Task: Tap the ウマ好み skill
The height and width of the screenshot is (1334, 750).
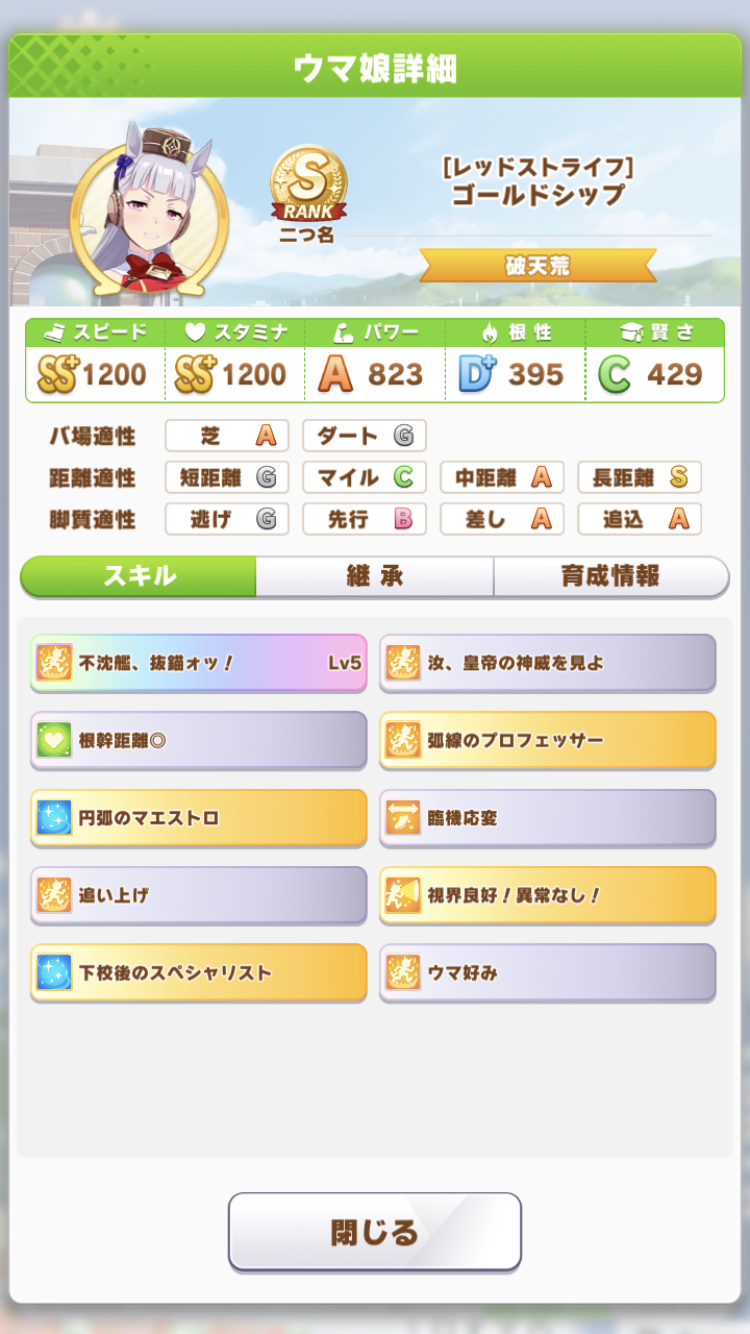Action: [x=547, y=973]
